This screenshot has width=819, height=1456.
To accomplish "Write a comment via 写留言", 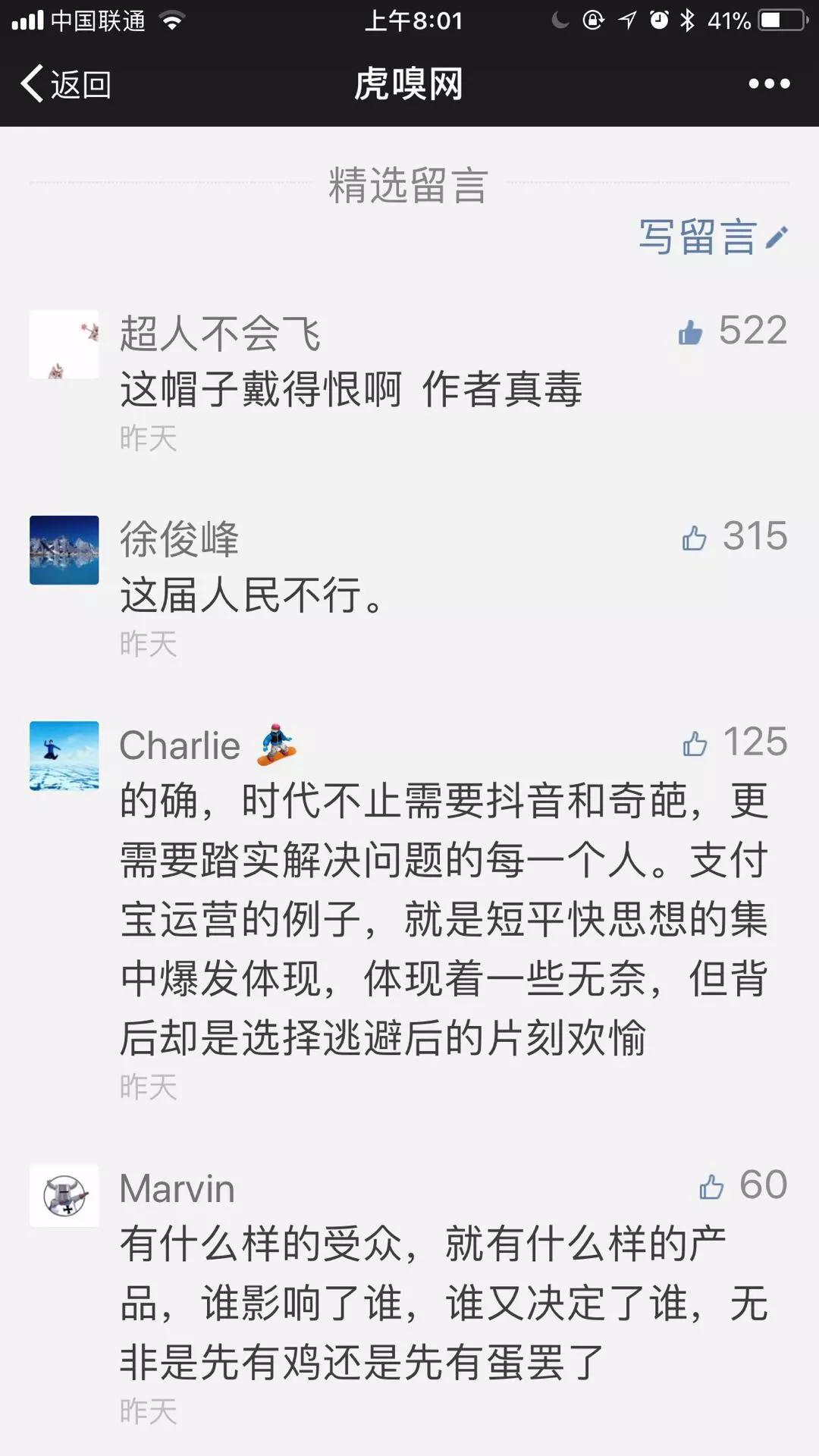I will coord(713,237).
